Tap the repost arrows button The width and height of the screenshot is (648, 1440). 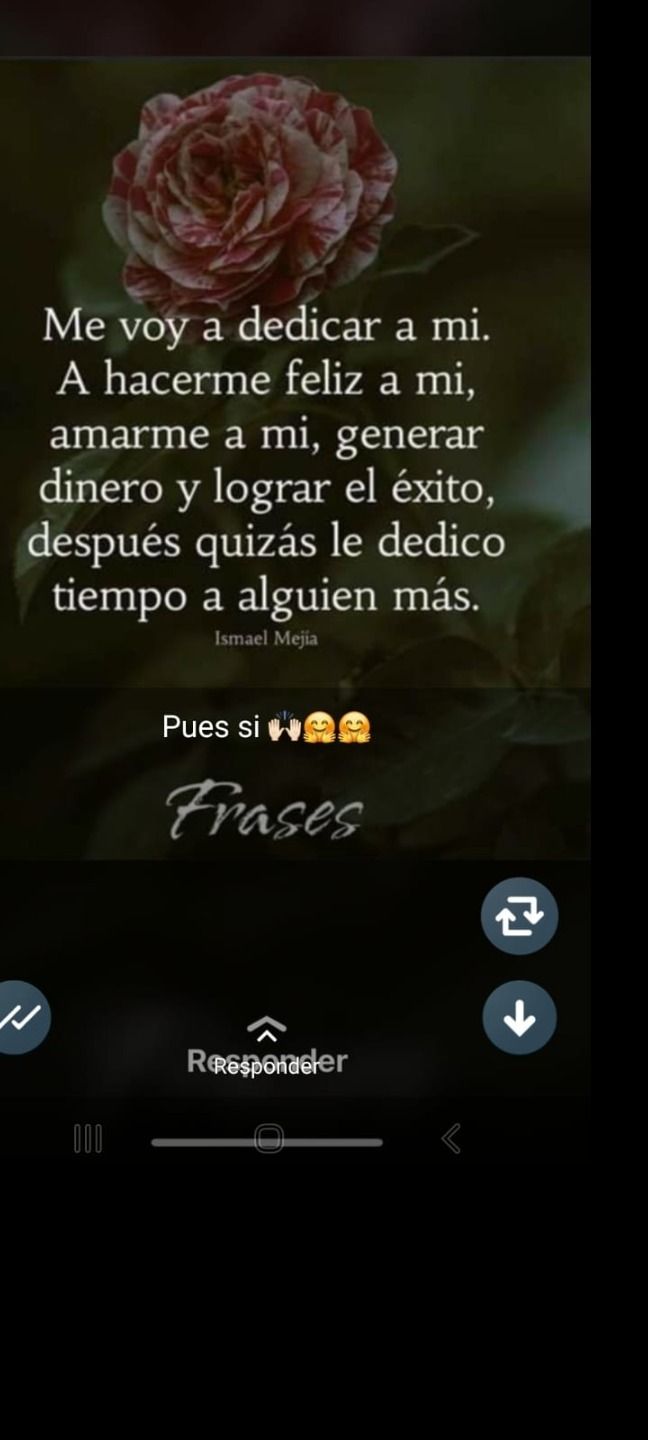(519, 916)
